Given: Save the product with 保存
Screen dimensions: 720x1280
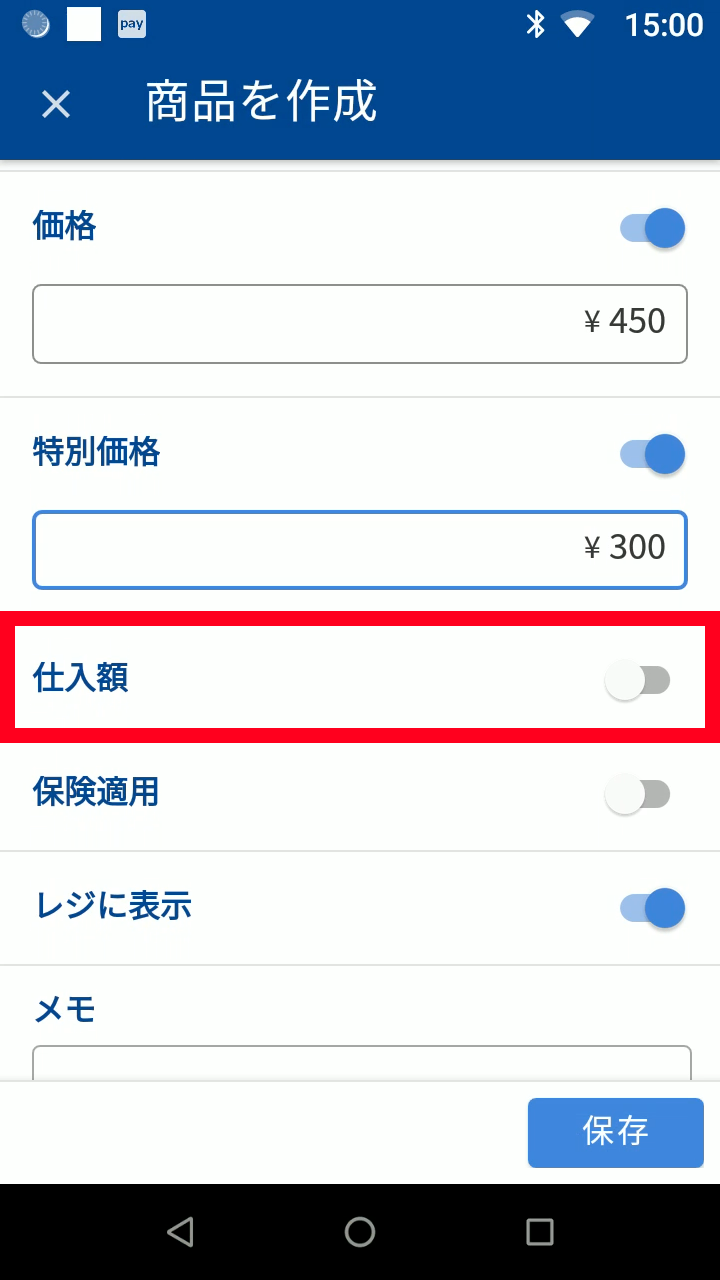Looking at the screenshot, I should point(615,1132).
